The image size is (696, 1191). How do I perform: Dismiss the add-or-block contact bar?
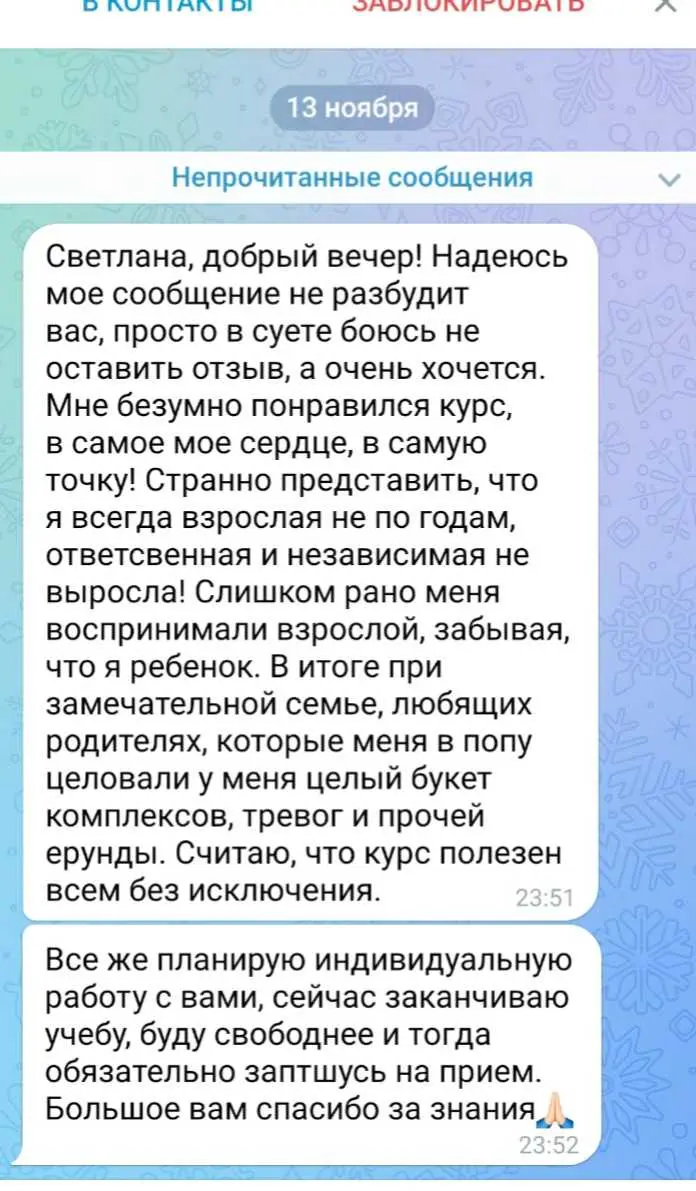coord(664,6)
